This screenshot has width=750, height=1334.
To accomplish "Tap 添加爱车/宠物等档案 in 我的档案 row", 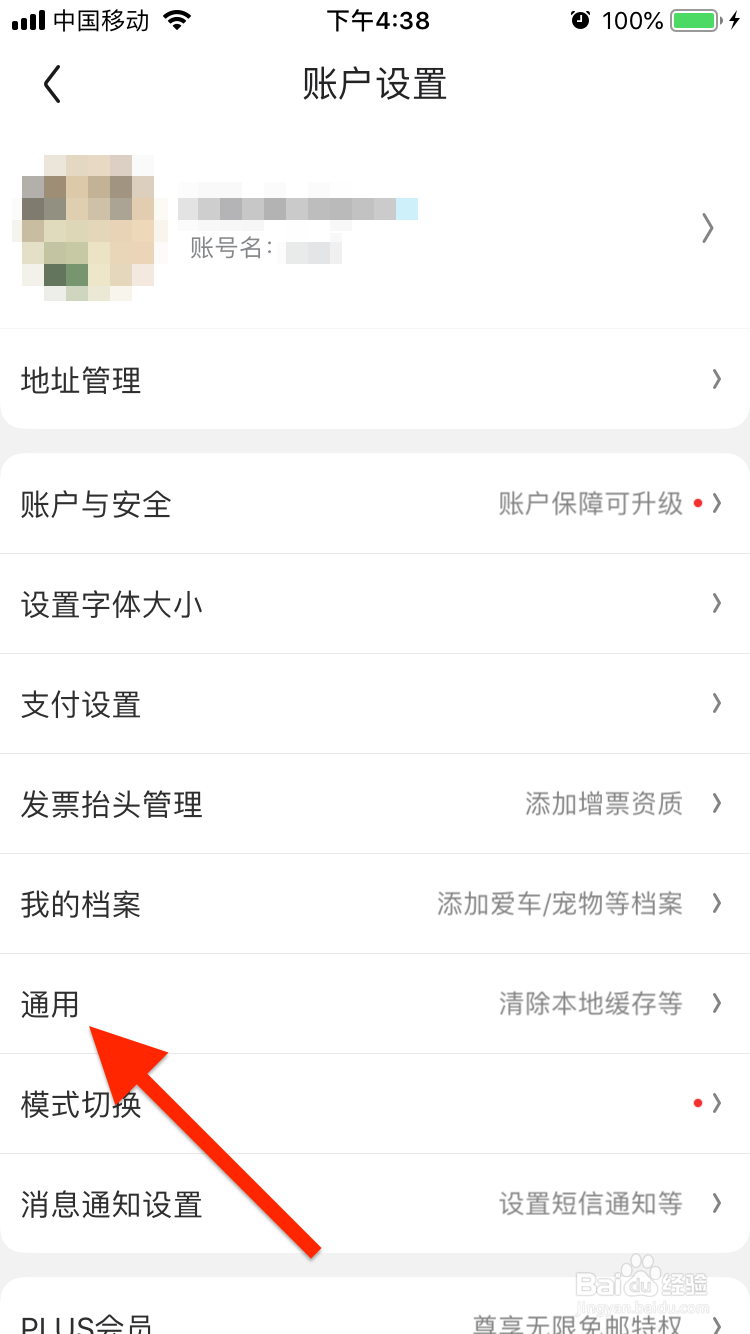I will [x=561, y=904].
